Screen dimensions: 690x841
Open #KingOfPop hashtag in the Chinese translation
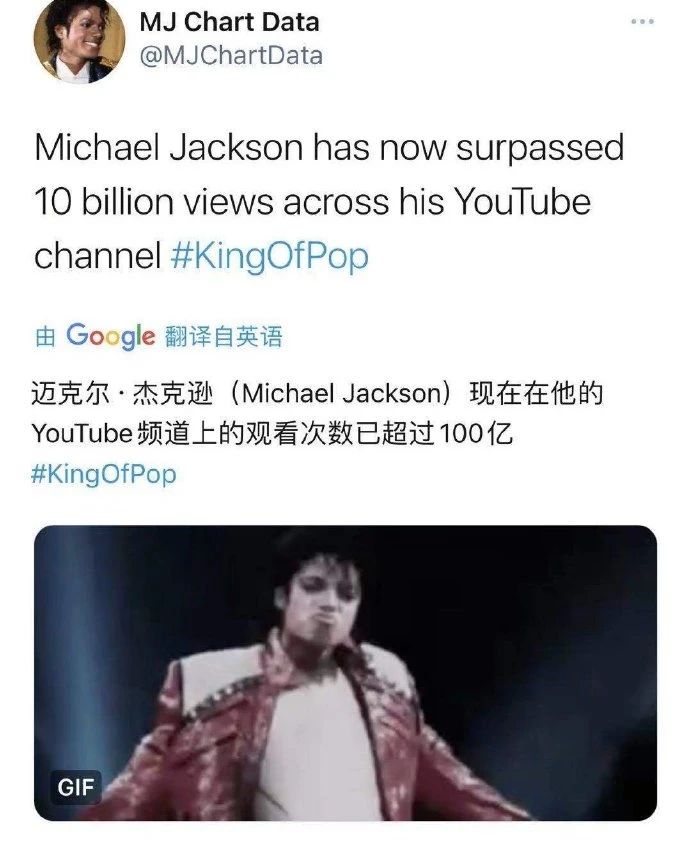click(x=105, y=473)
